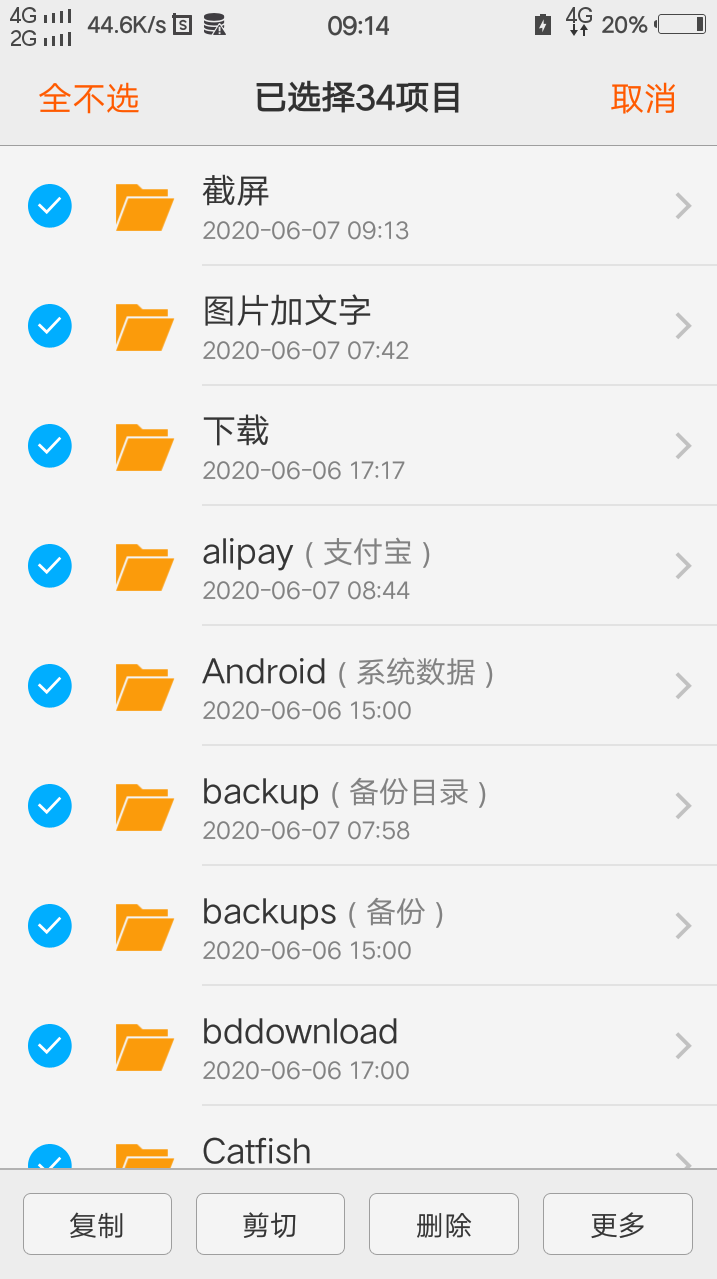Uncheck the 图片加文字 folder checkbox
Screen dimensions: 717x1279
[49, 326]
